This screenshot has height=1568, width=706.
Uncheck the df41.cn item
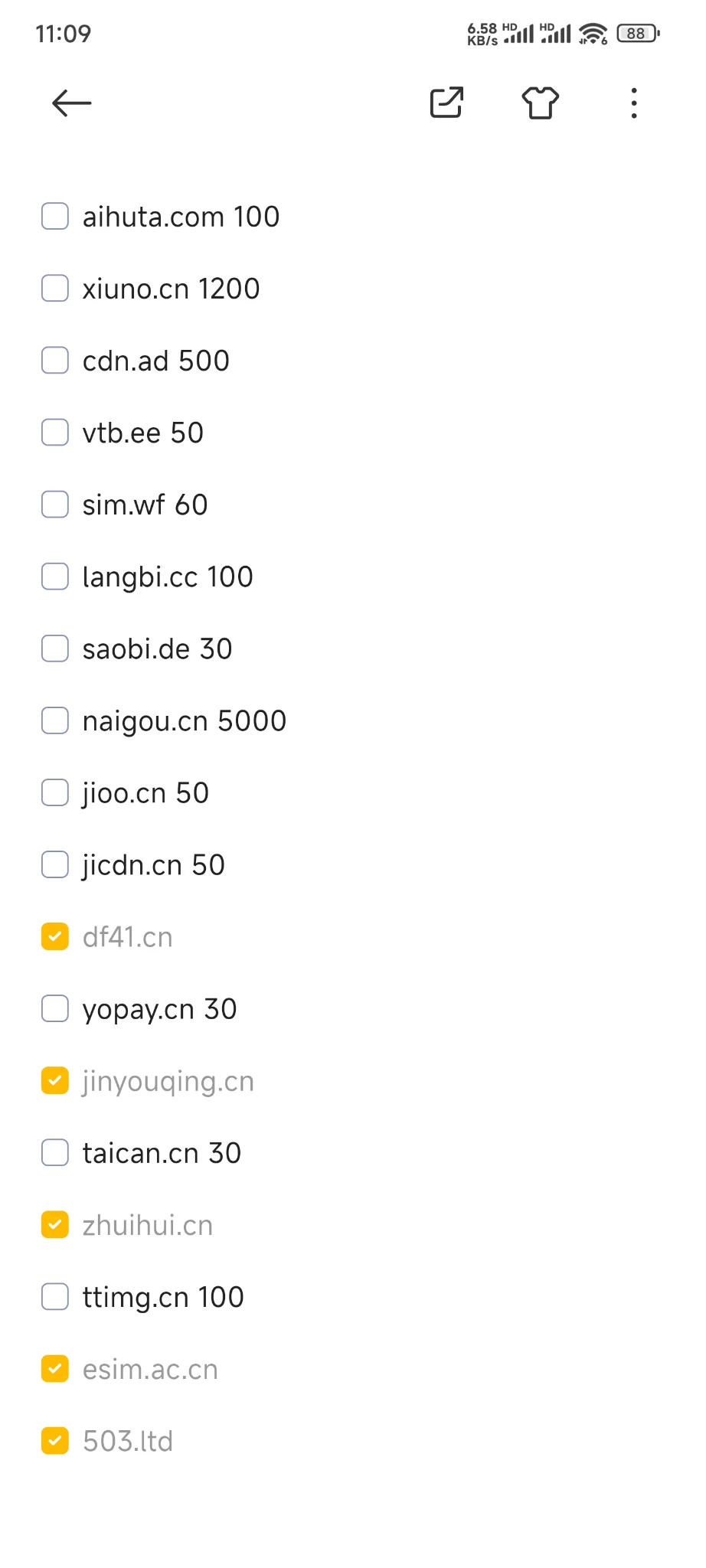click(x=55, y=936)
